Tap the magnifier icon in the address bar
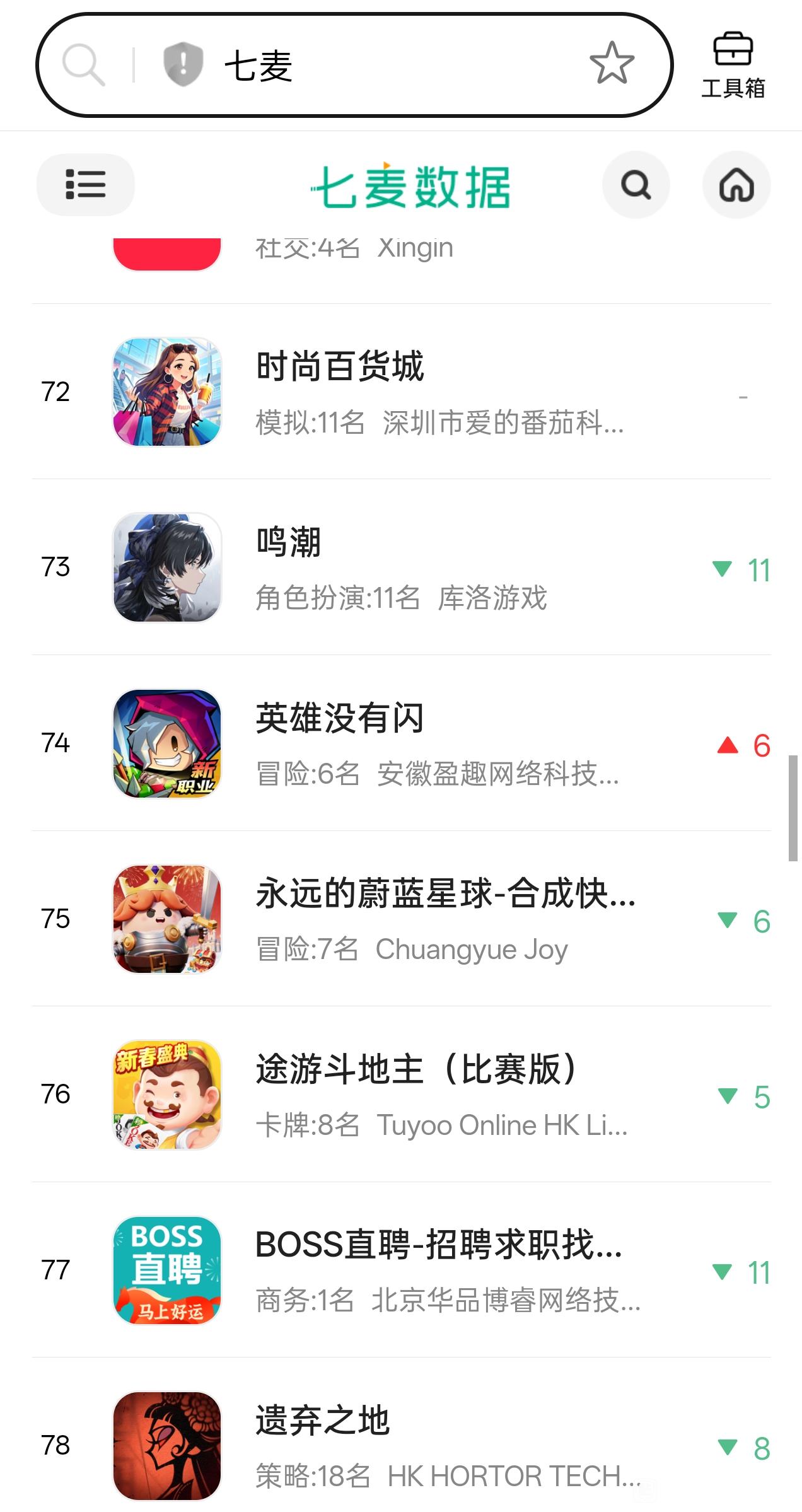Viewport: 802px width, 1512px height. pyautogui.click(x=83, y=64)
